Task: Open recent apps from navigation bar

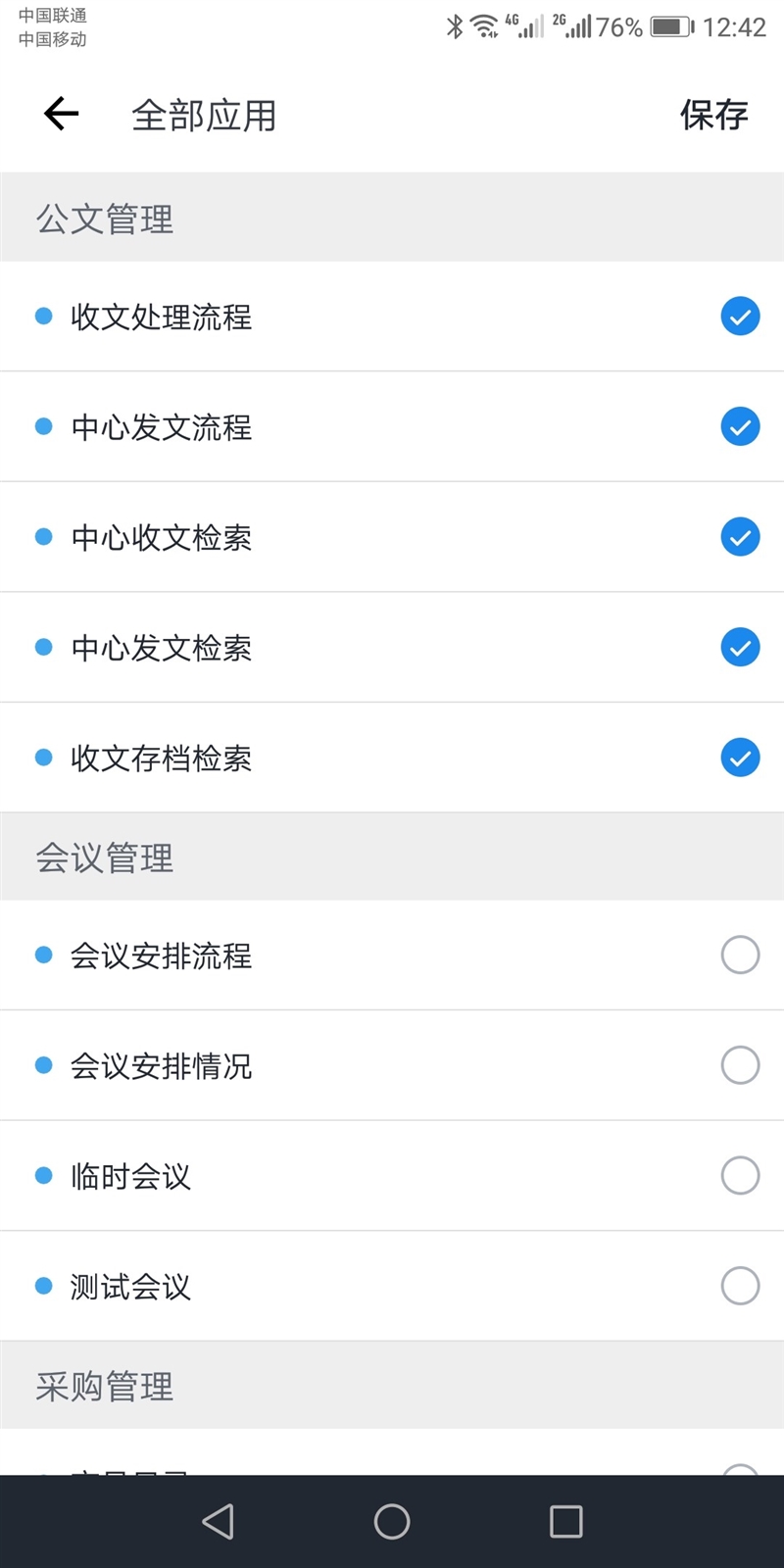Action: point(565,1521)
